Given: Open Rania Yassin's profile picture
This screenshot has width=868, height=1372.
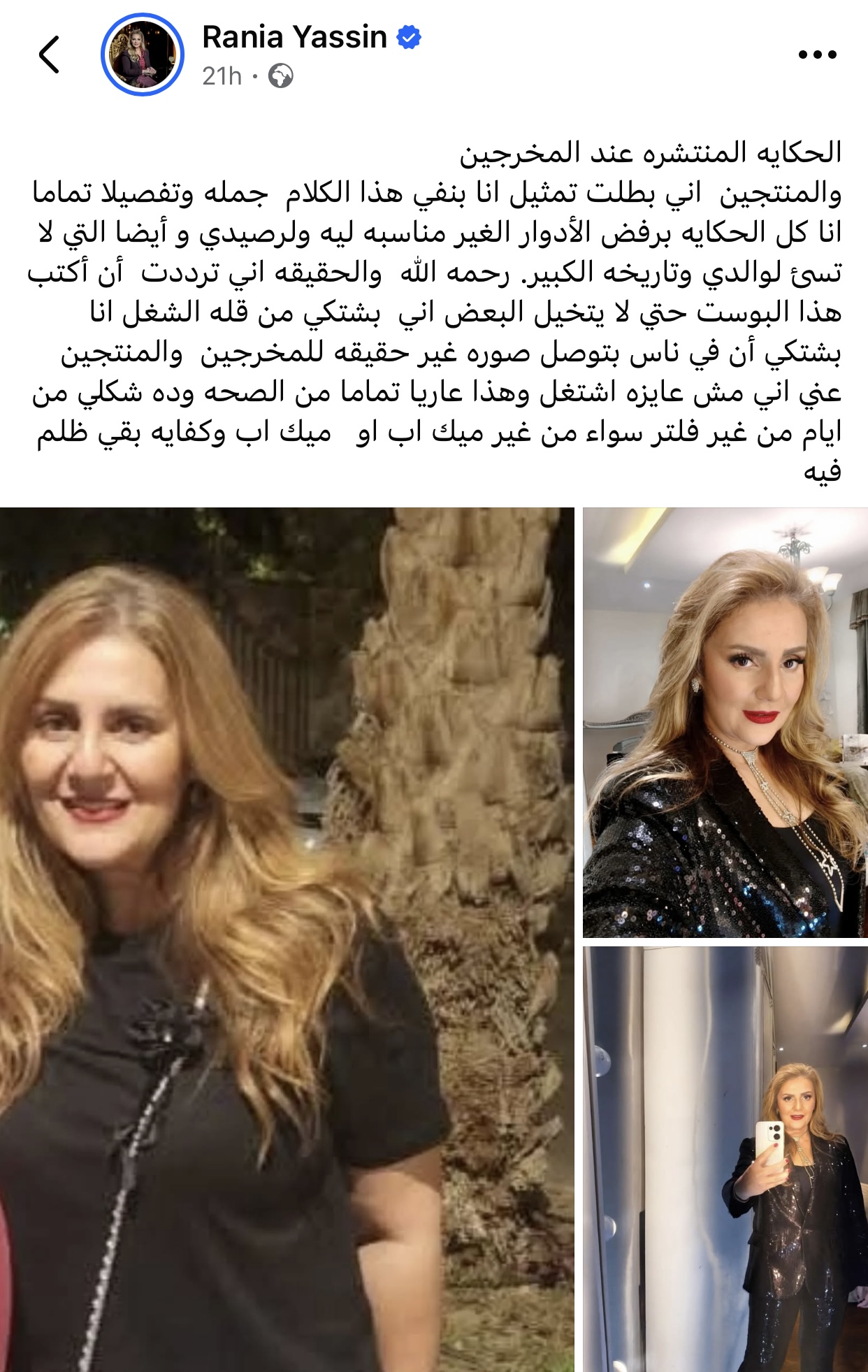Looking at the screenshot, I should (143, 55).
